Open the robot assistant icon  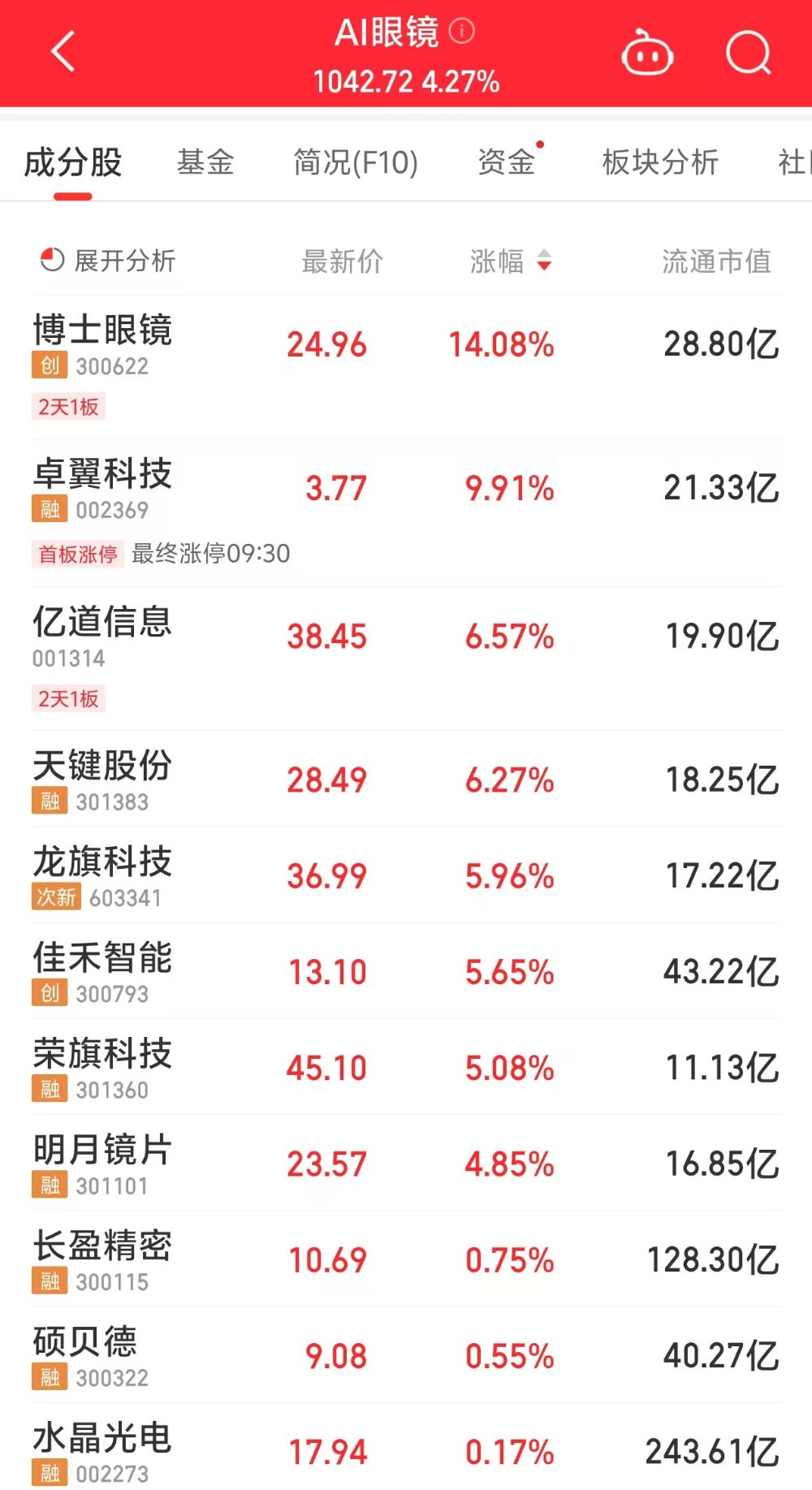tap(647, 52)
